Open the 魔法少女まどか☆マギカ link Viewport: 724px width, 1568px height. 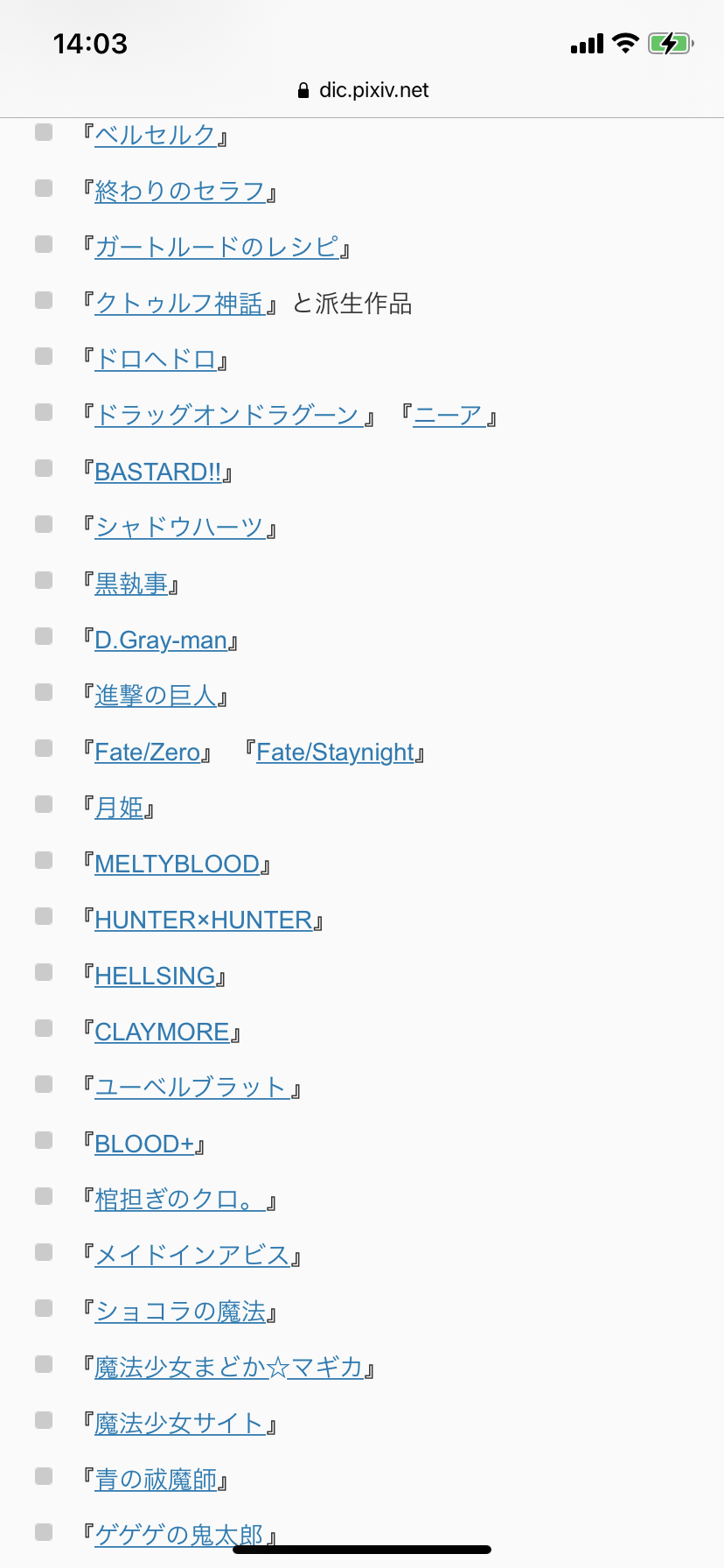[x=228, y=1368]
